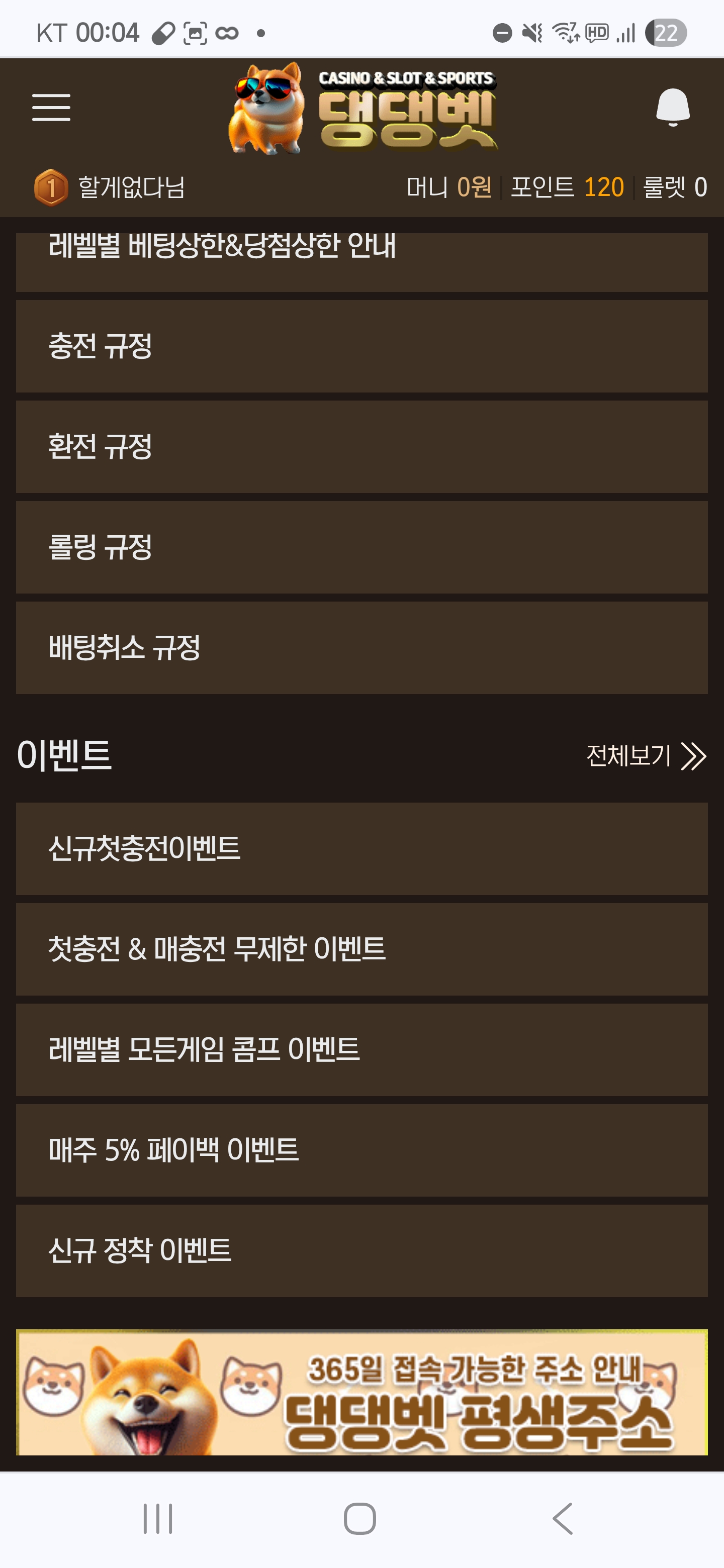View 첫충전 & 매충전 무제한 이벤트
This screenshot has width=724, height=1568.
click(x=361, y=949)
